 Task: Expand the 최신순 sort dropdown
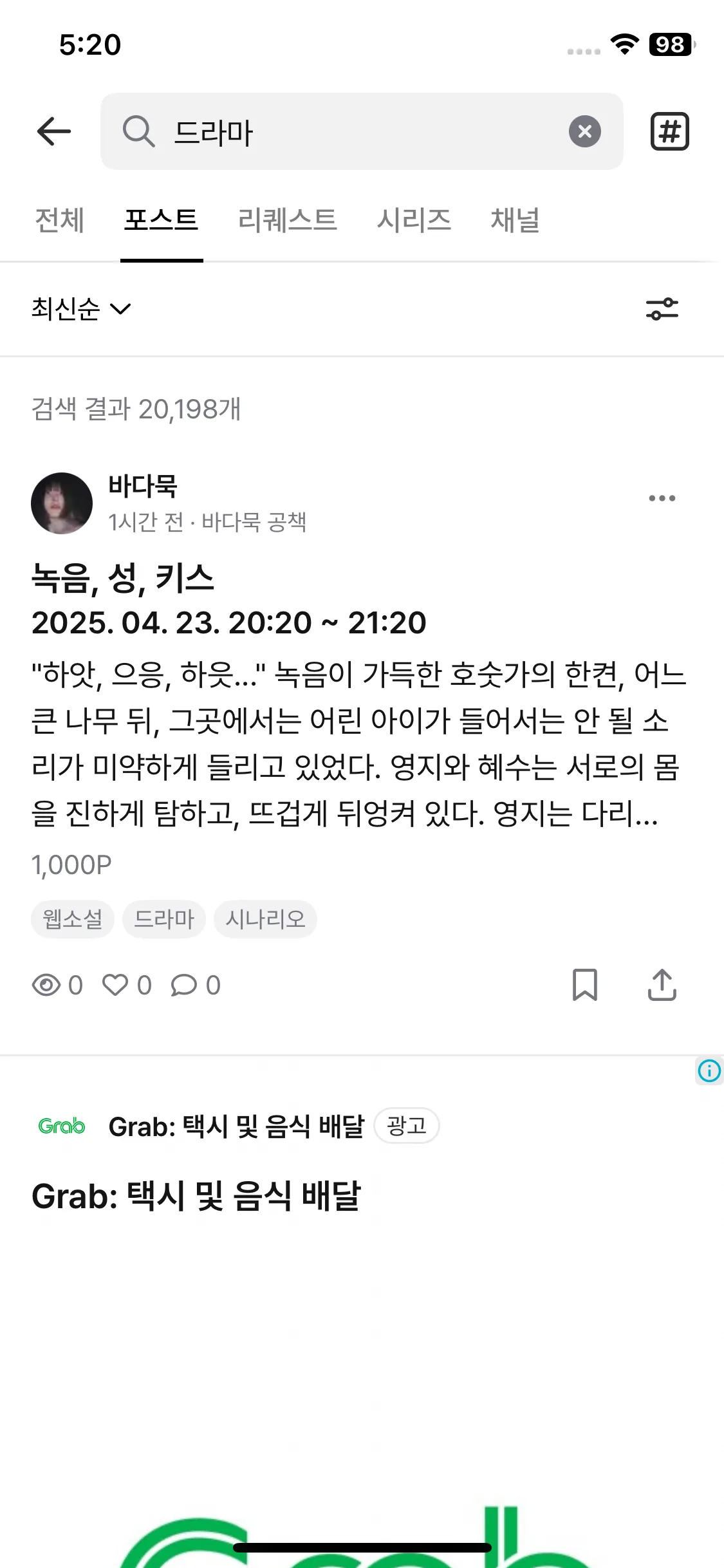pos(81,309)
